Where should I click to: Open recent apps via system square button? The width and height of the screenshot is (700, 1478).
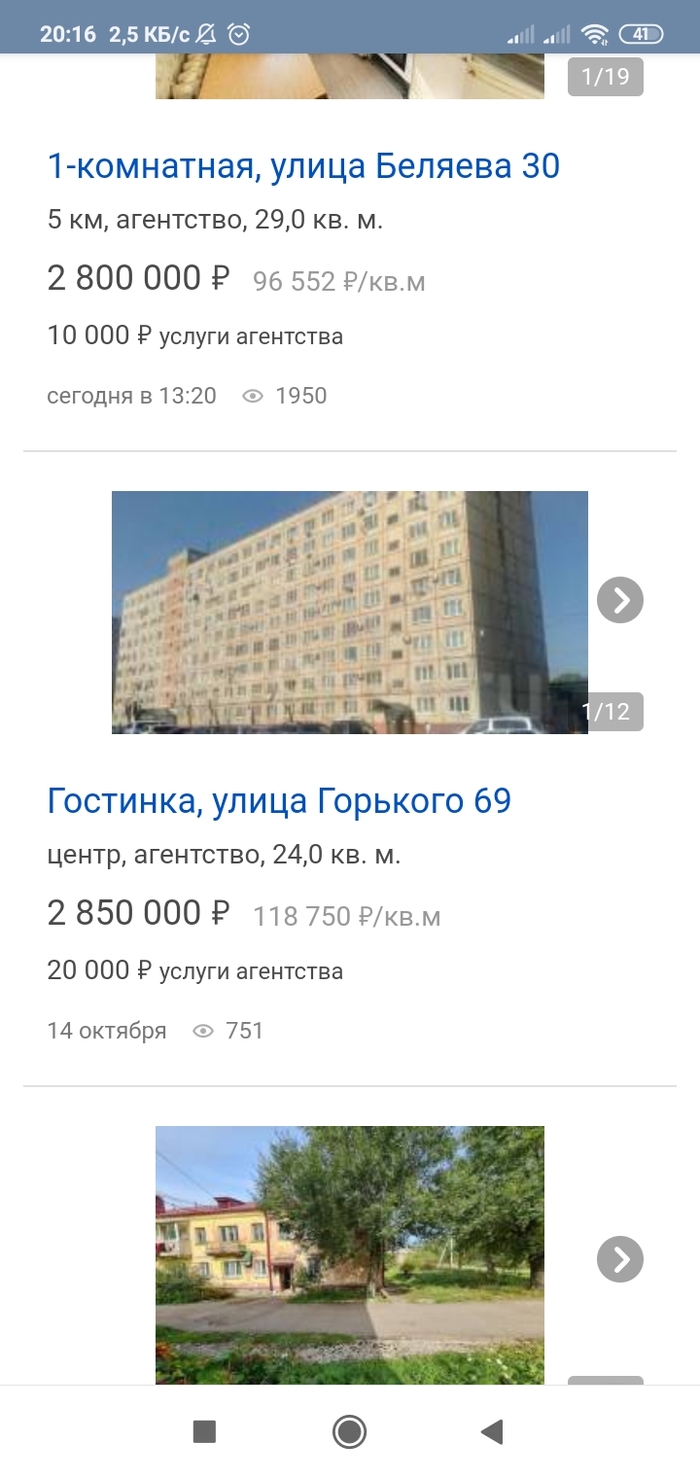click(204, 1432)
